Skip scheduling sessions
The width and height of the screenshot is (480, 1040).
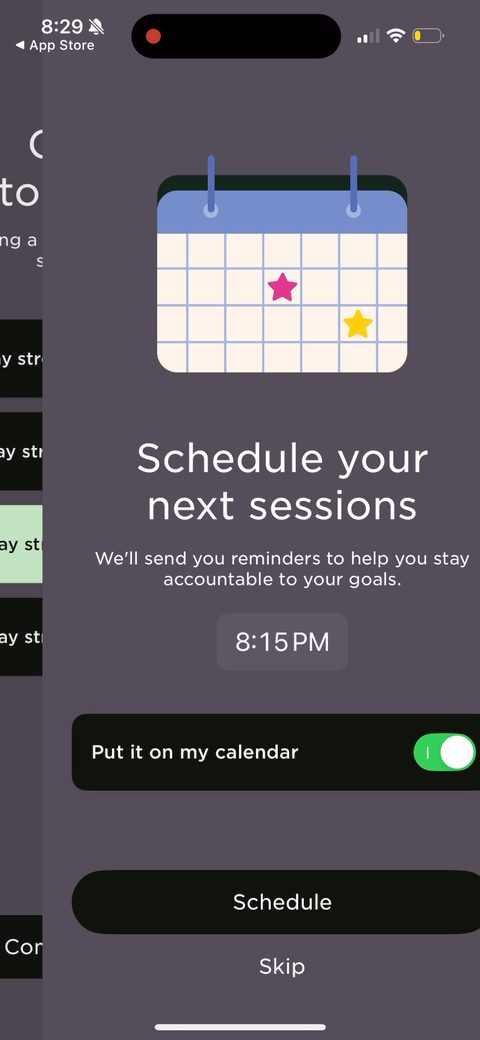[282, 966]
